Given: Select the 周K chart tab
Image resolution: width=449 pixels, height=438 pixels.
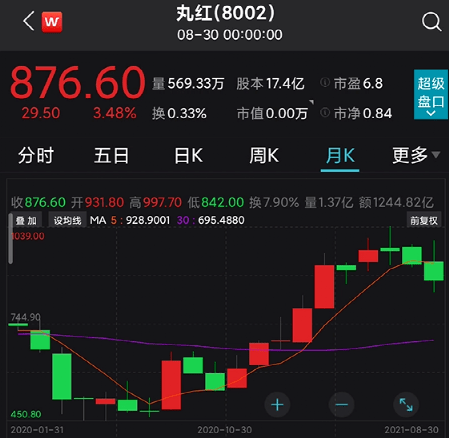Looking at the screenshot, I should pyautogui.click(x=264, y=156).
